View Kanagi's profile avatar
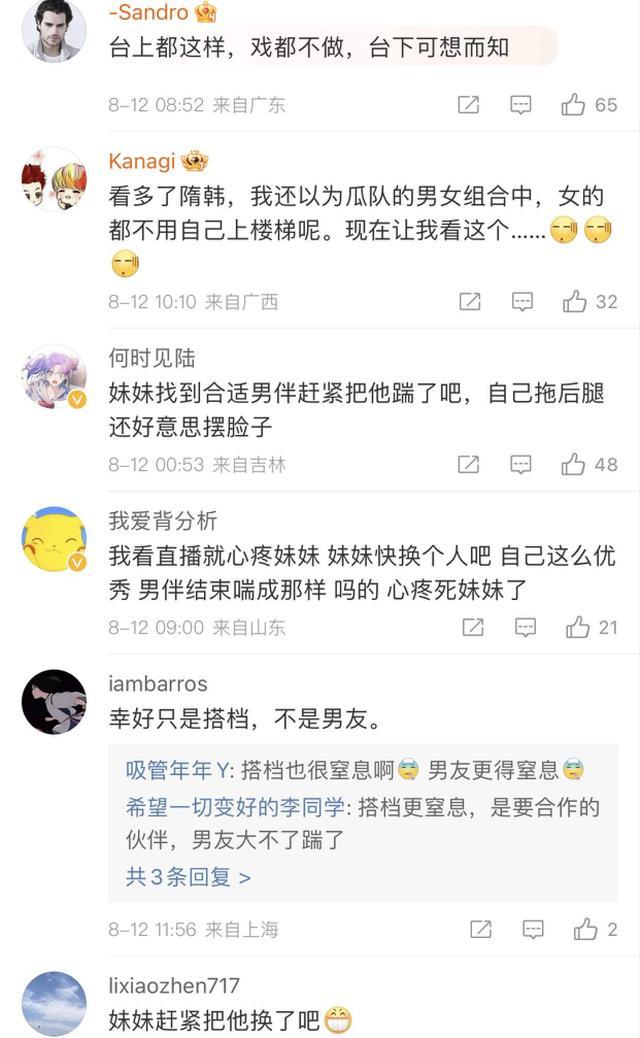The image size is (640, 1038). click(54, 179)
